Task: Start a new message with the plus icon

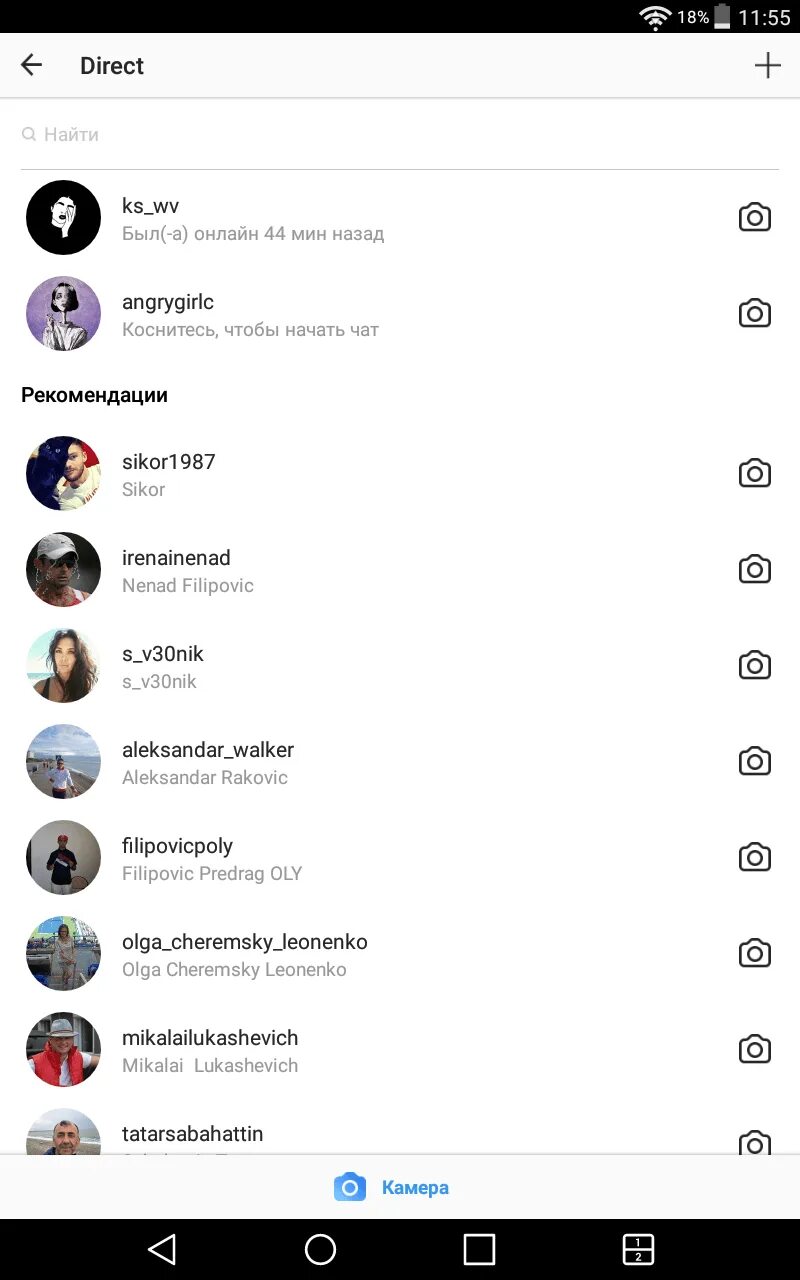Action: tap(767, 65)
